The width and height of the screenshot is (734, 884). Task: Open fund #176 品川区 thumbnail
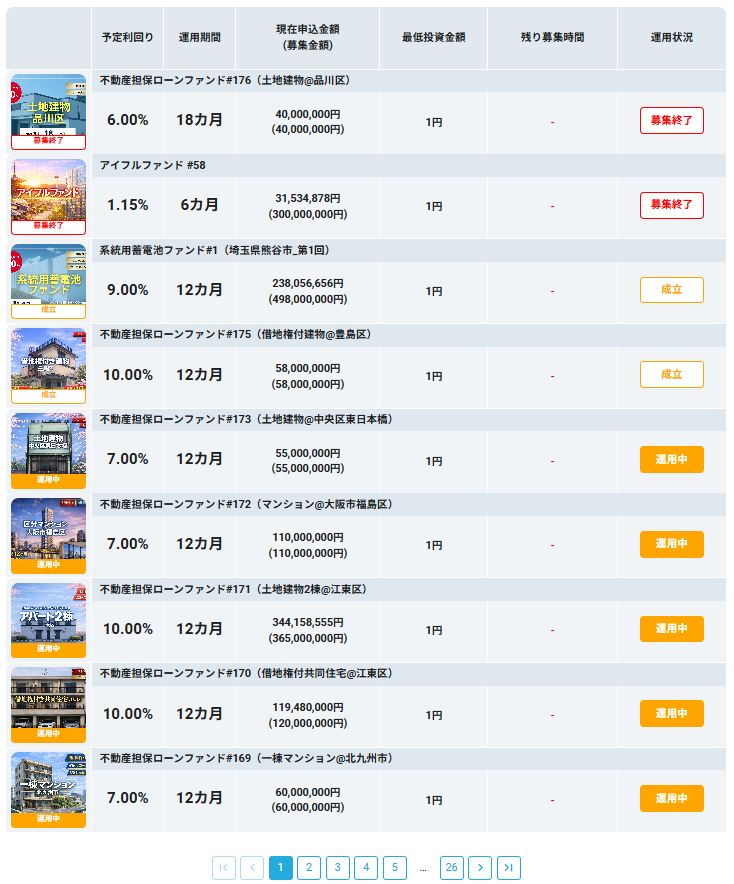[x=48, y=112]
